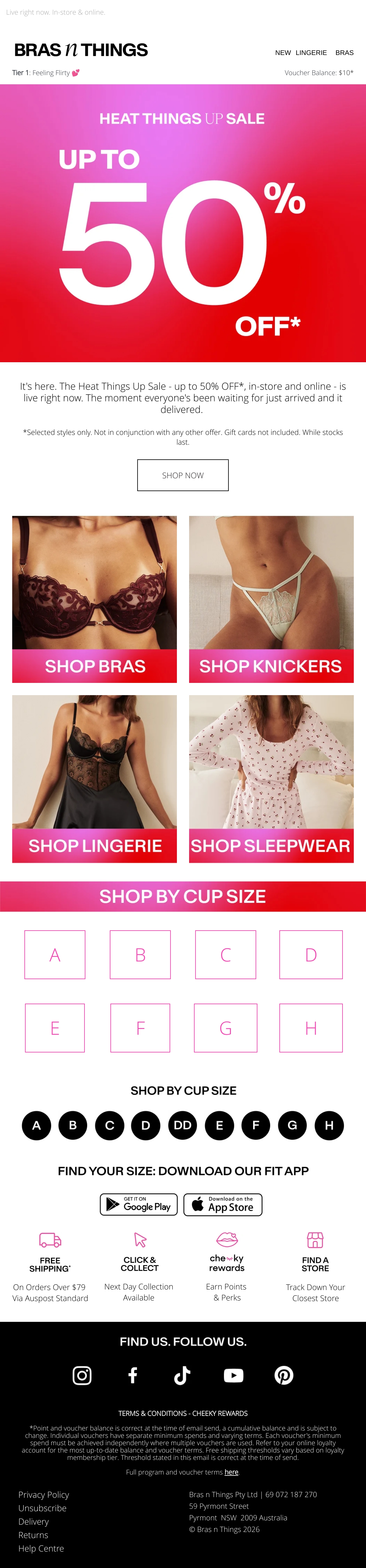Open the LINGERIE menu link

pos(311,53)
